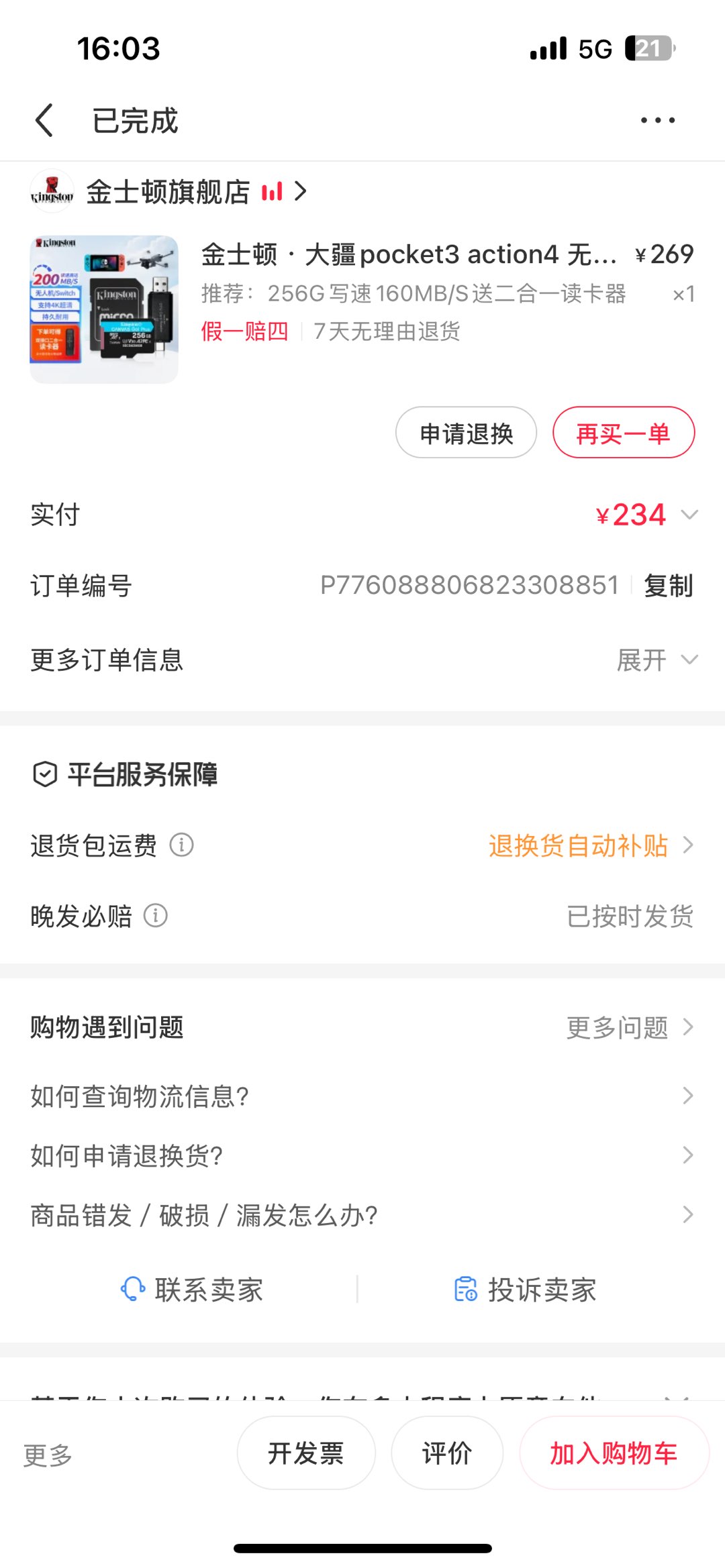Add item to cart with 加入购物车
The height and width of the screenshot is (1568, 725).
[614, 1453]
